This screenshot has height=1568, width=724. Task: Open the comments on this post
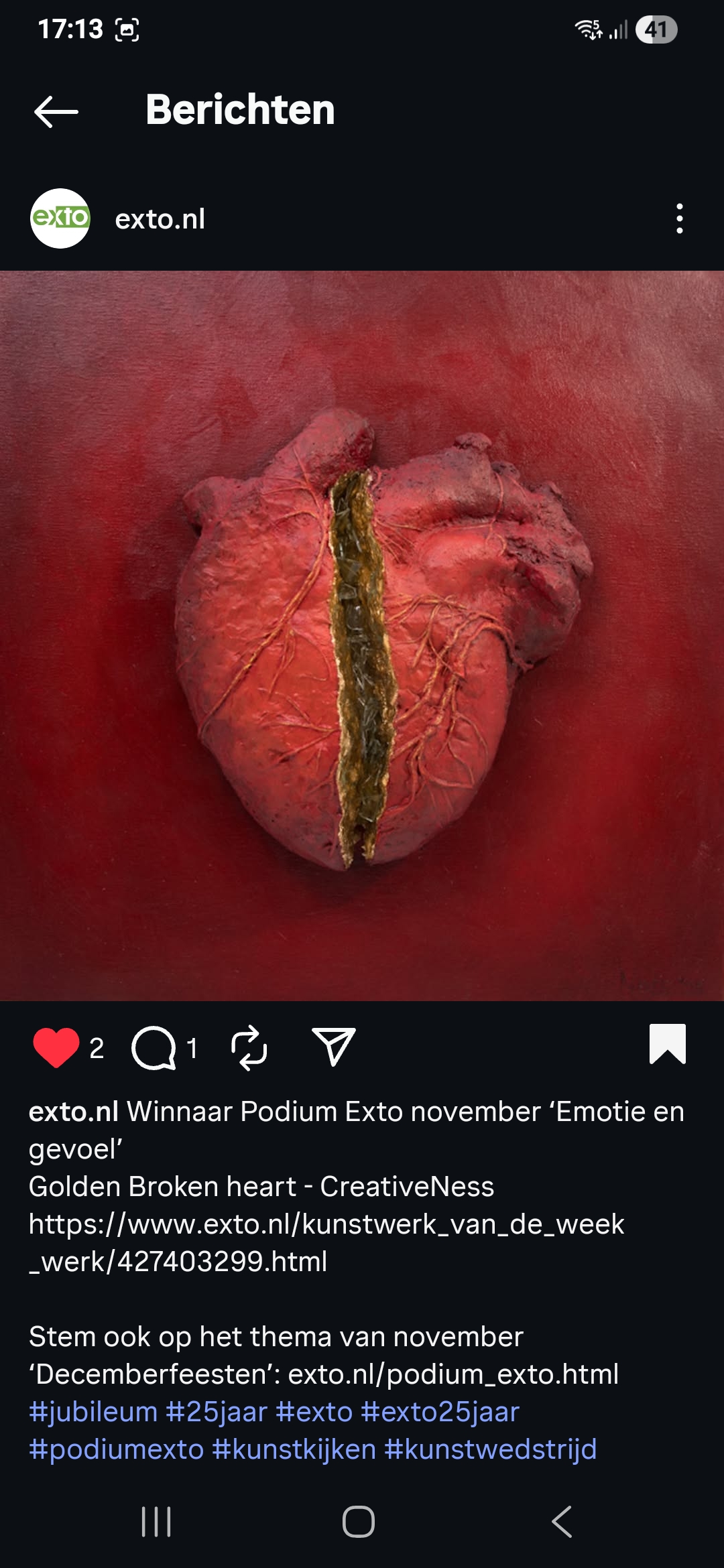[x=154, y=1047]
